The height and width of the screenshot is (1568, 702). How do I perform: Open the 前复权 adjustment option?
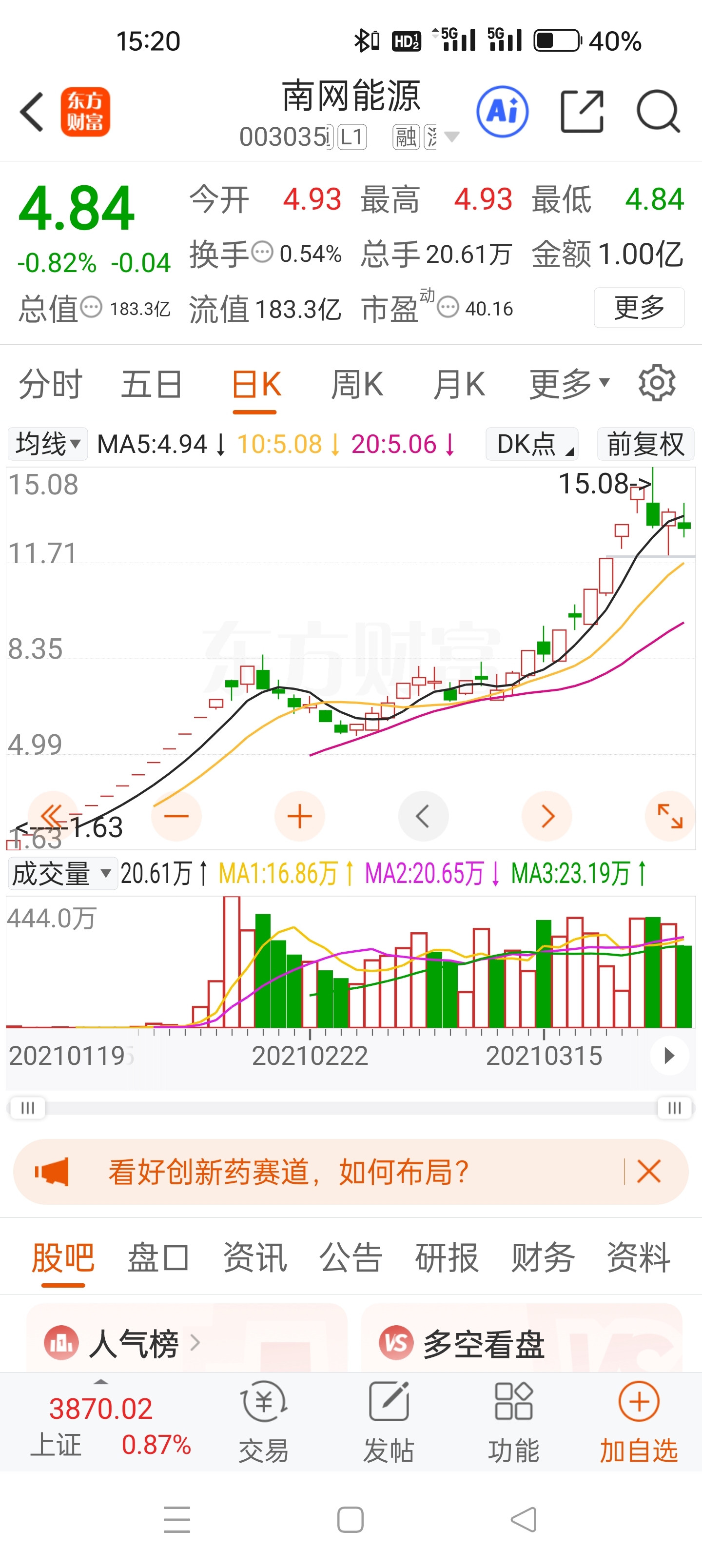(645, 444)
